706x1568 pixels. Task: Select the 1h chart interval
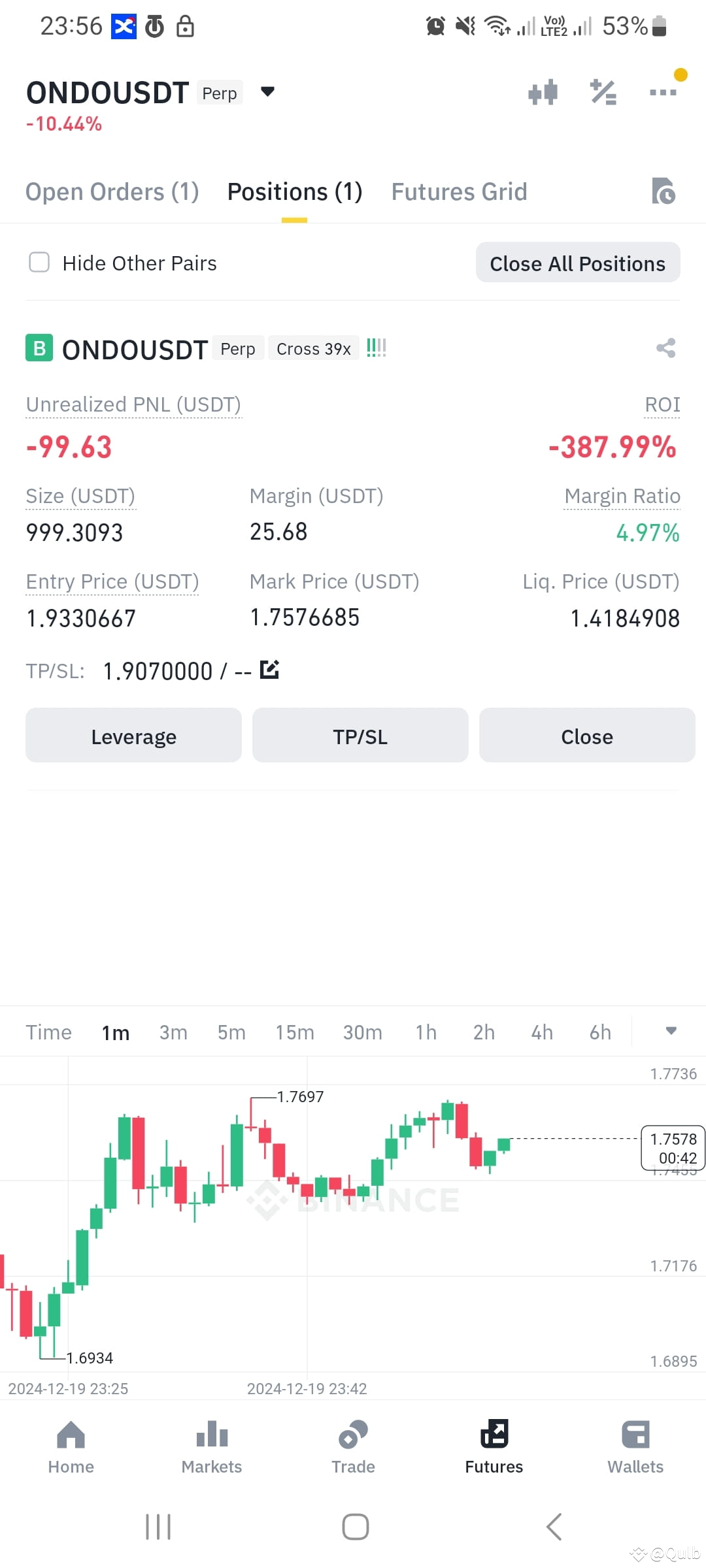[426, 1032]
